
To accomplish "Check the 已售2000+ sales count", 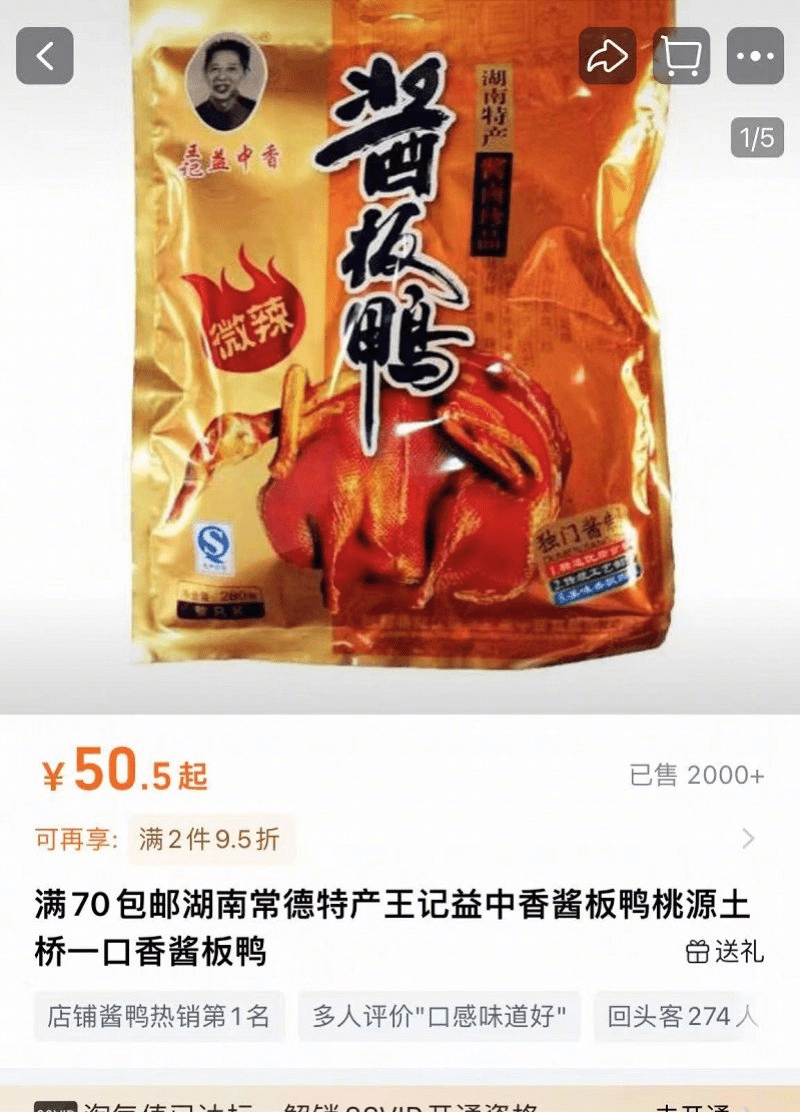I will tap(698, 775).
